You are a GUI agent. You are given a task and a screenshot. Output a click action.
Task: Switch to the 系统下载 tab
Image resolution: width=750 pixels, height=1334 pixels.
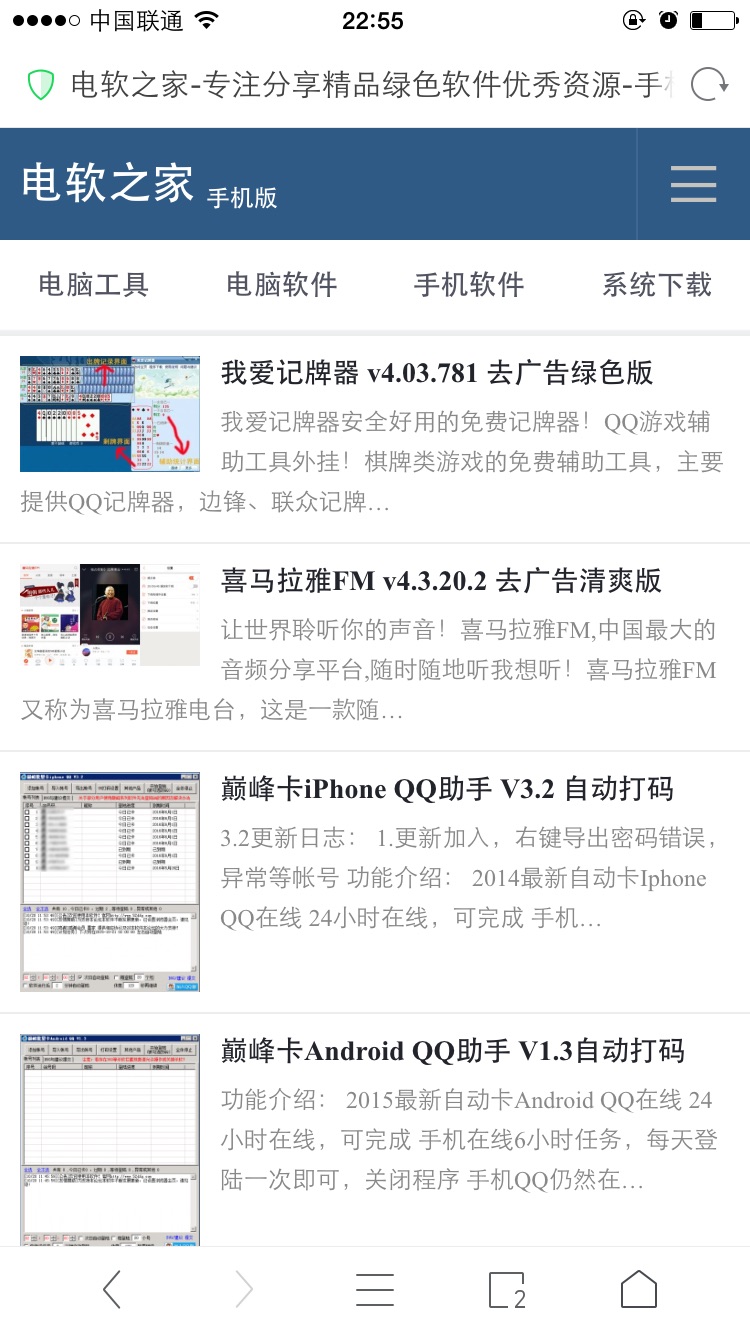pyautogui.click(x=657, y=285)
